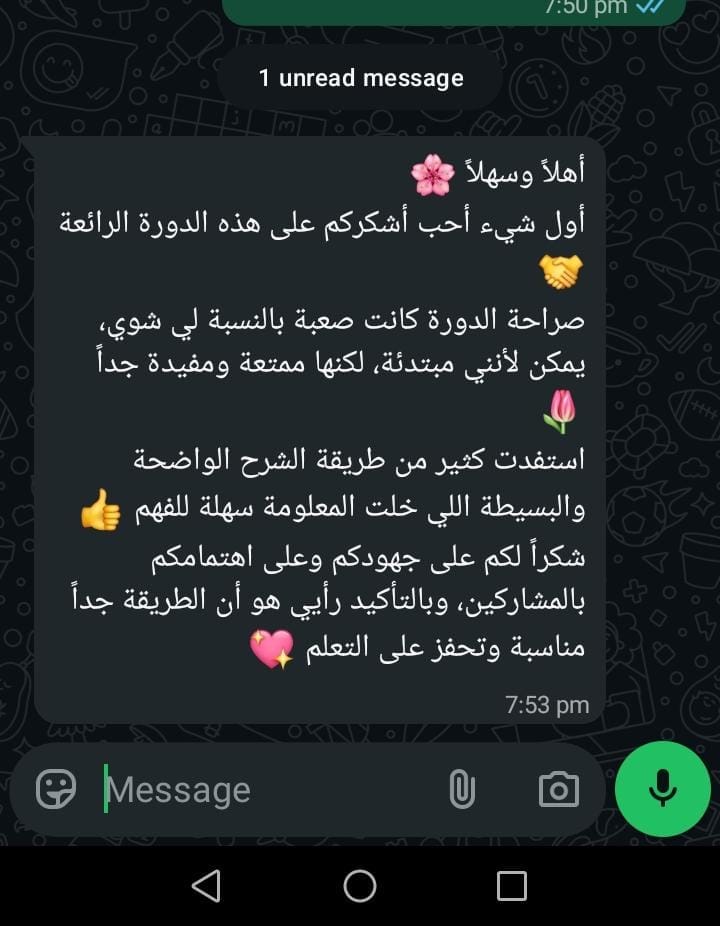Tap the green microphone voice message button
Screen dimensions: 720x926
(662, 789)
